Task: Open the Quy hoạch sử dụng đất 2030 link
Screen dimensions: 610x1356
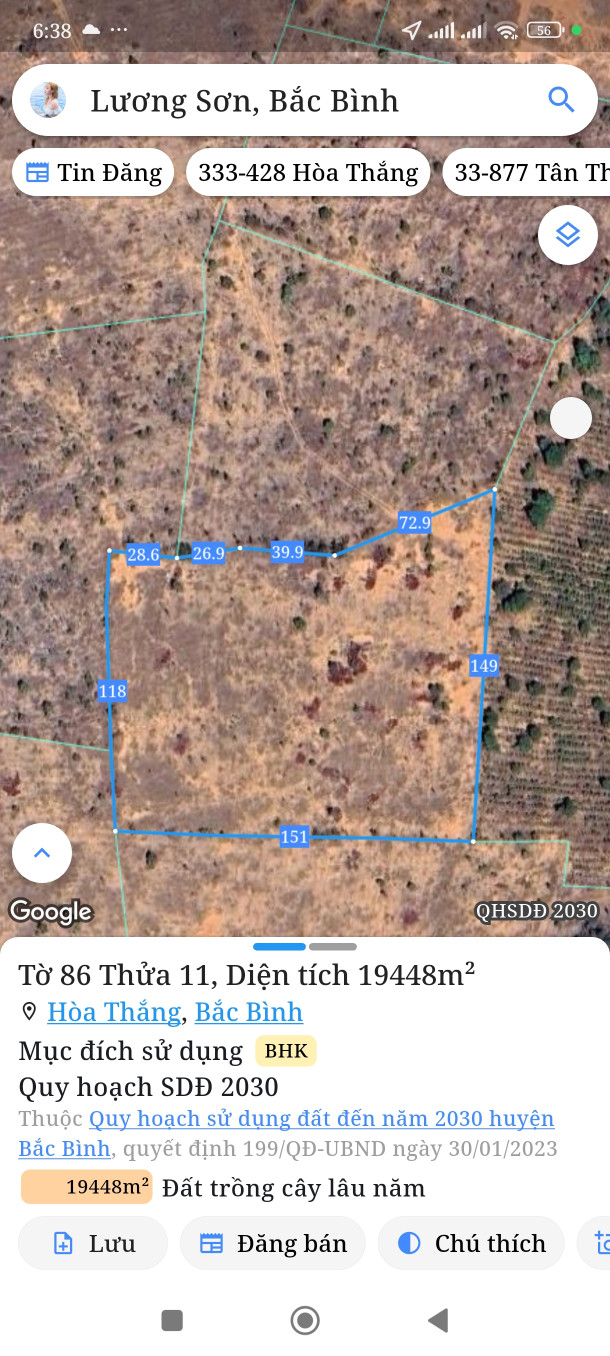Action: tap(320, 1119)
